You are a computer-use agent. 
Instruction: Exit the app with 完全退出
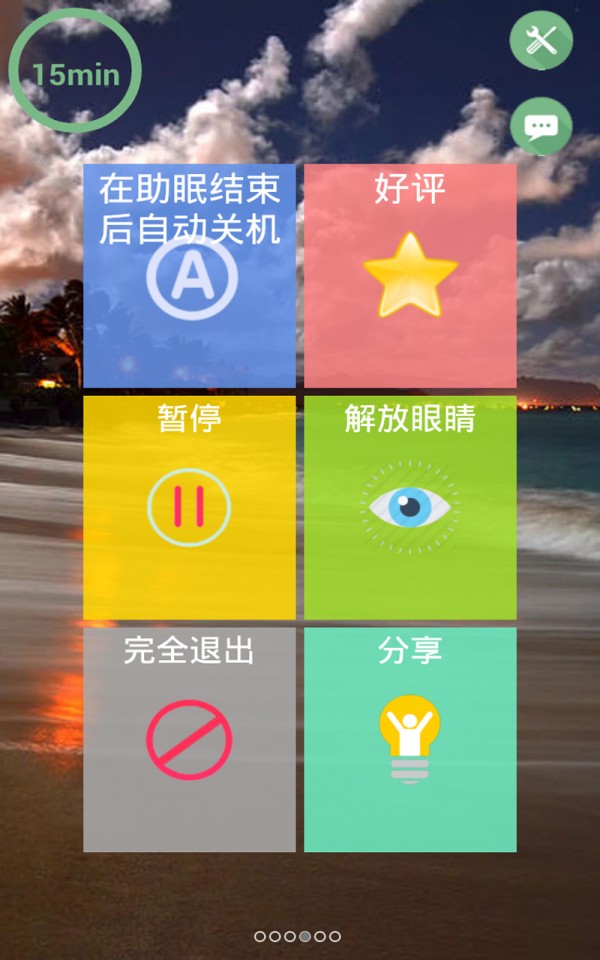pos(189,739)
